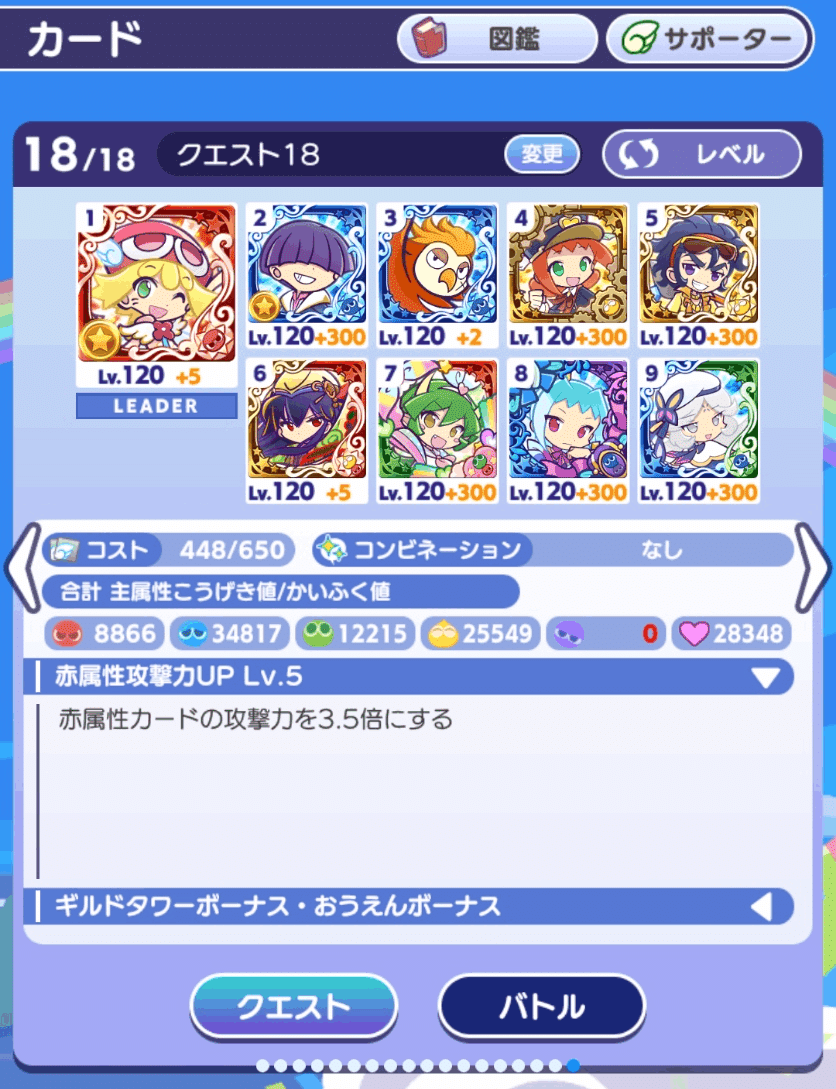Select the card in slot 6

(x=307, y=420)
